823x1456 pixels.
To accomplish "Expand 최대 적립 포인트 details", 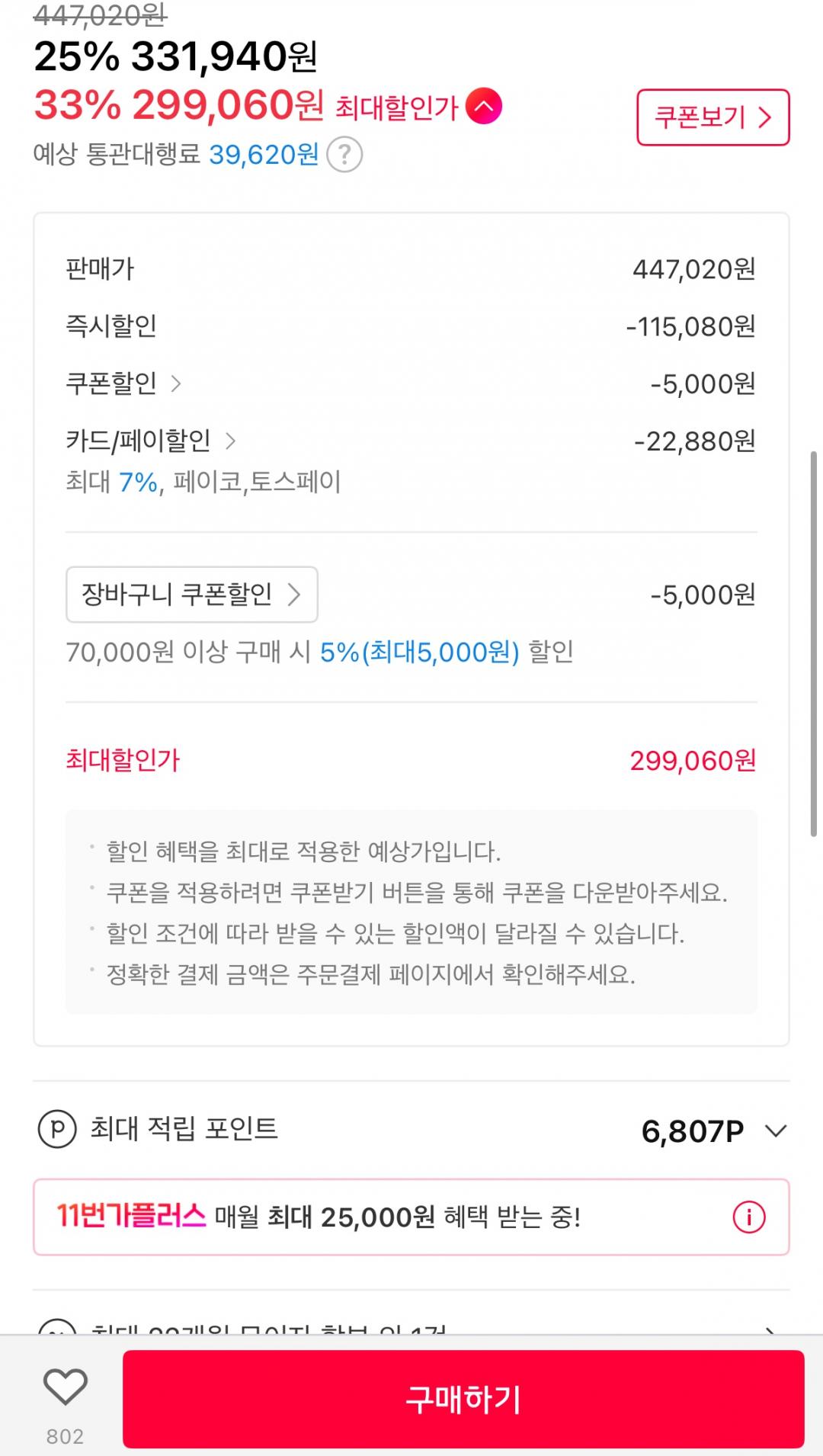I will click(x=775, y=1130).
